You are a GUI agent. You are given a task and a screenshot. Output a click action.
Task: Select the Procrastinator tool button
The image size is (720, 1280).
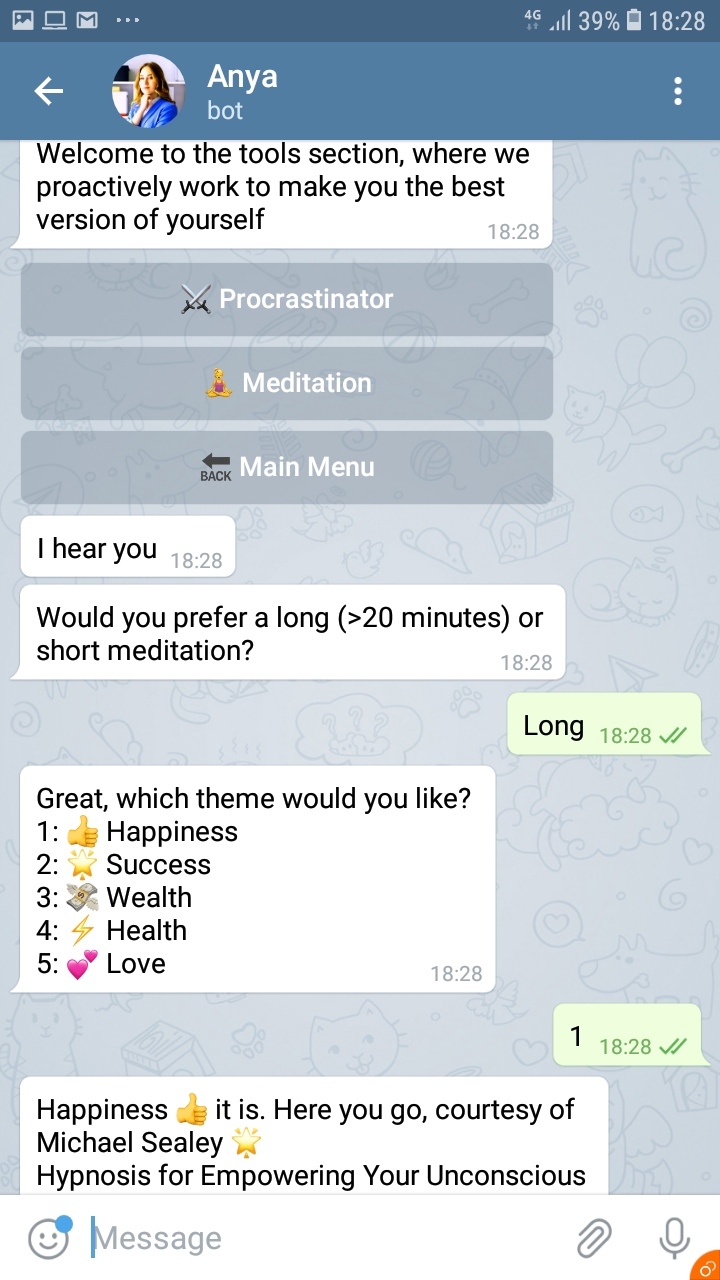tap(287, 299)
